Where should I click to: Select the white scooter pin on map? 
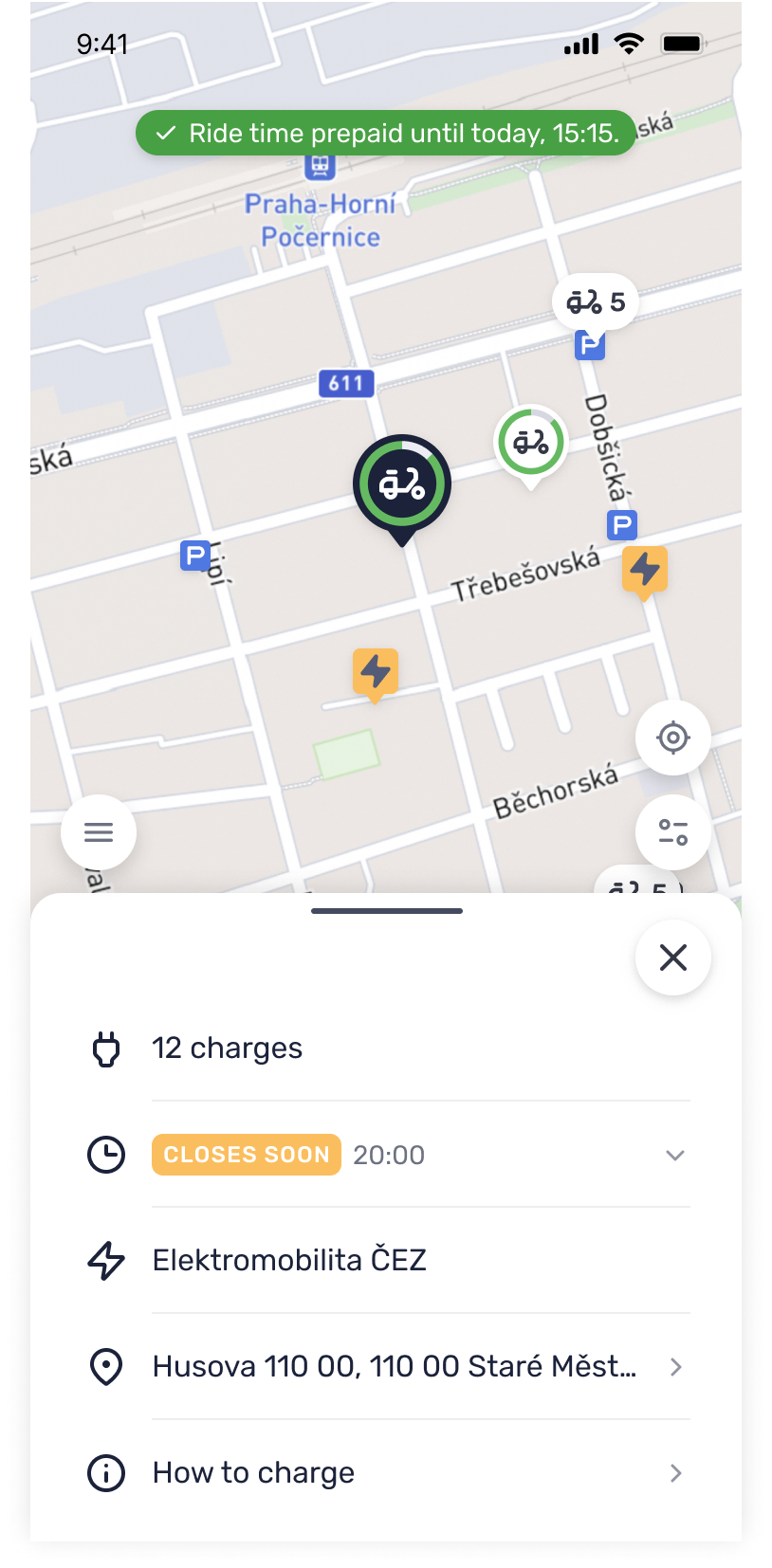coord(531,443)
